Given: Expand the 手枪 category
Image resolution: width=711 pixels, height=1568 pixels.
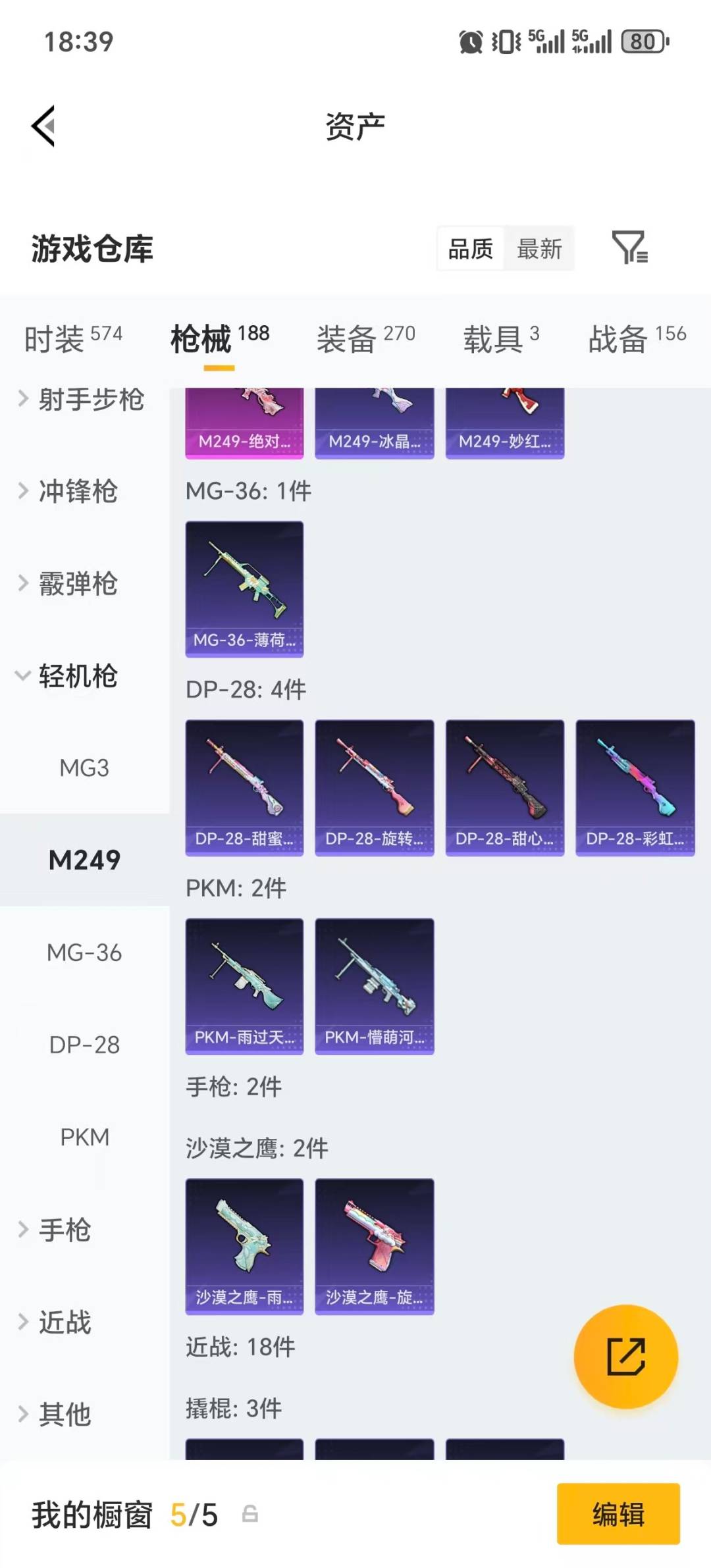Looking at the screenshot, I should tap(66, 1230).
